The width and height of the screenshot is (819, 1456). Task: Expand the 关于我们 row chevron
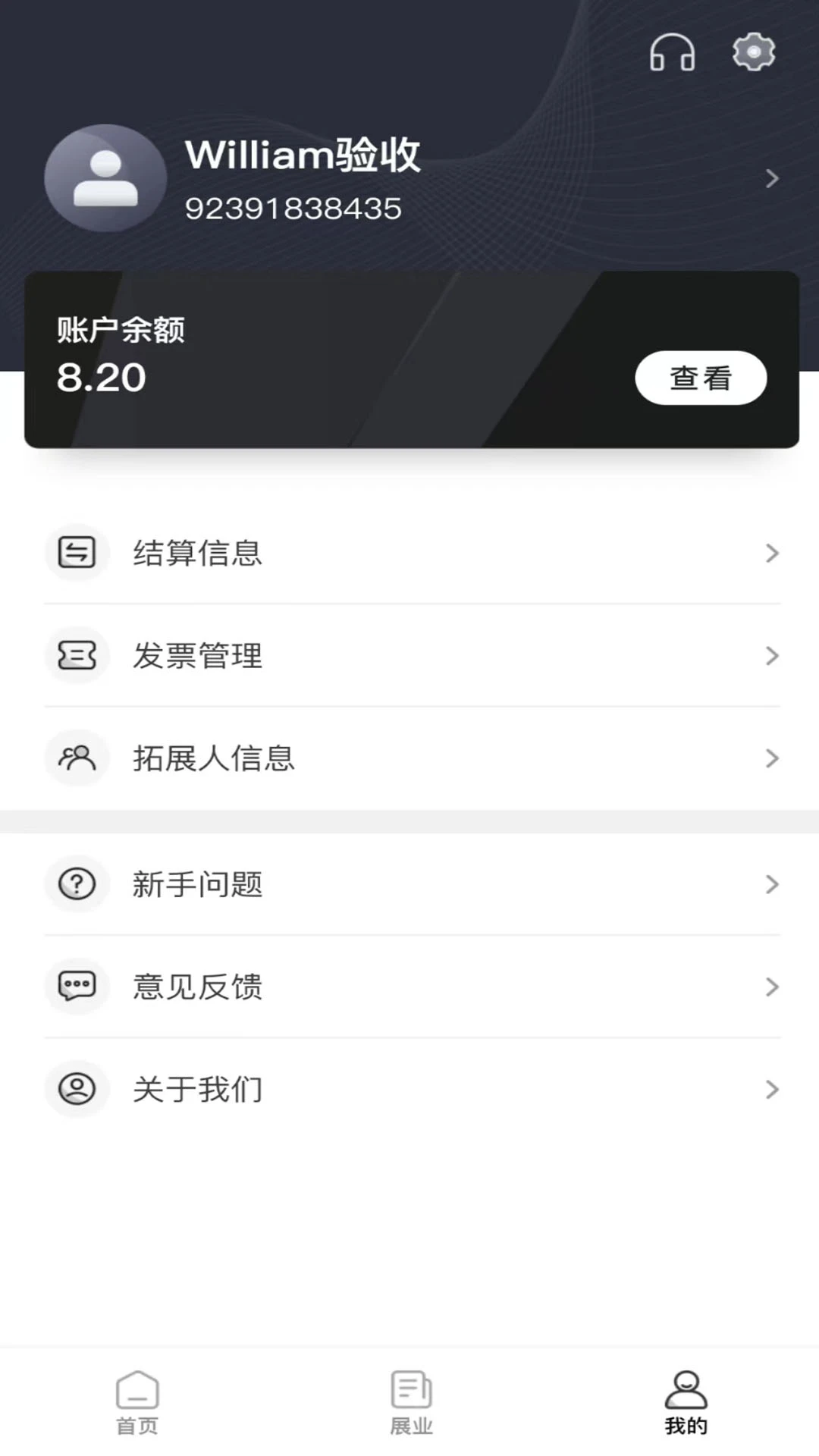pyautogui.click(x=773, y=1089)
